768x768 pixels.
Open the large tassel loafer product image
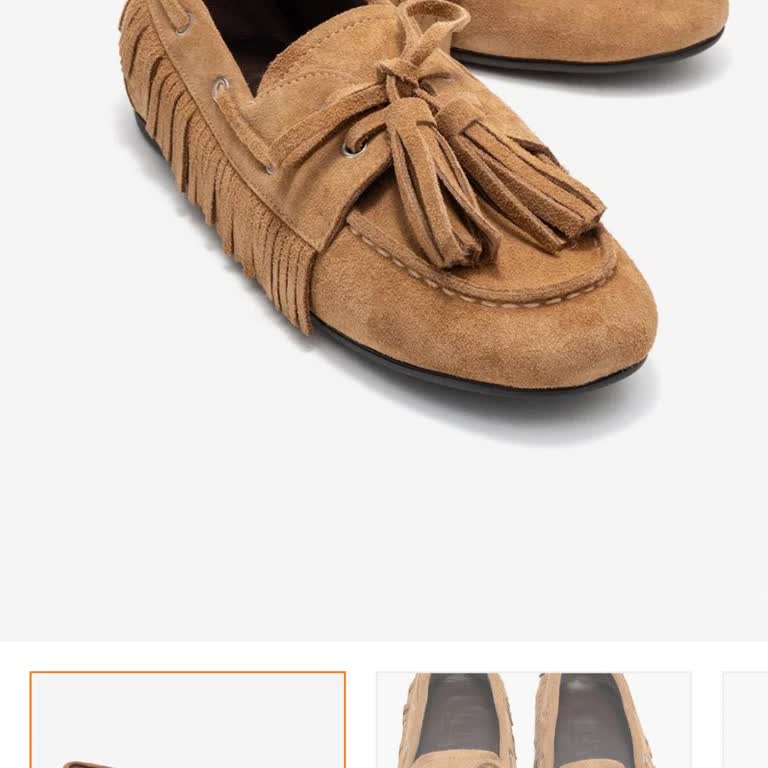pyautogui.click(x=384, y=250)
